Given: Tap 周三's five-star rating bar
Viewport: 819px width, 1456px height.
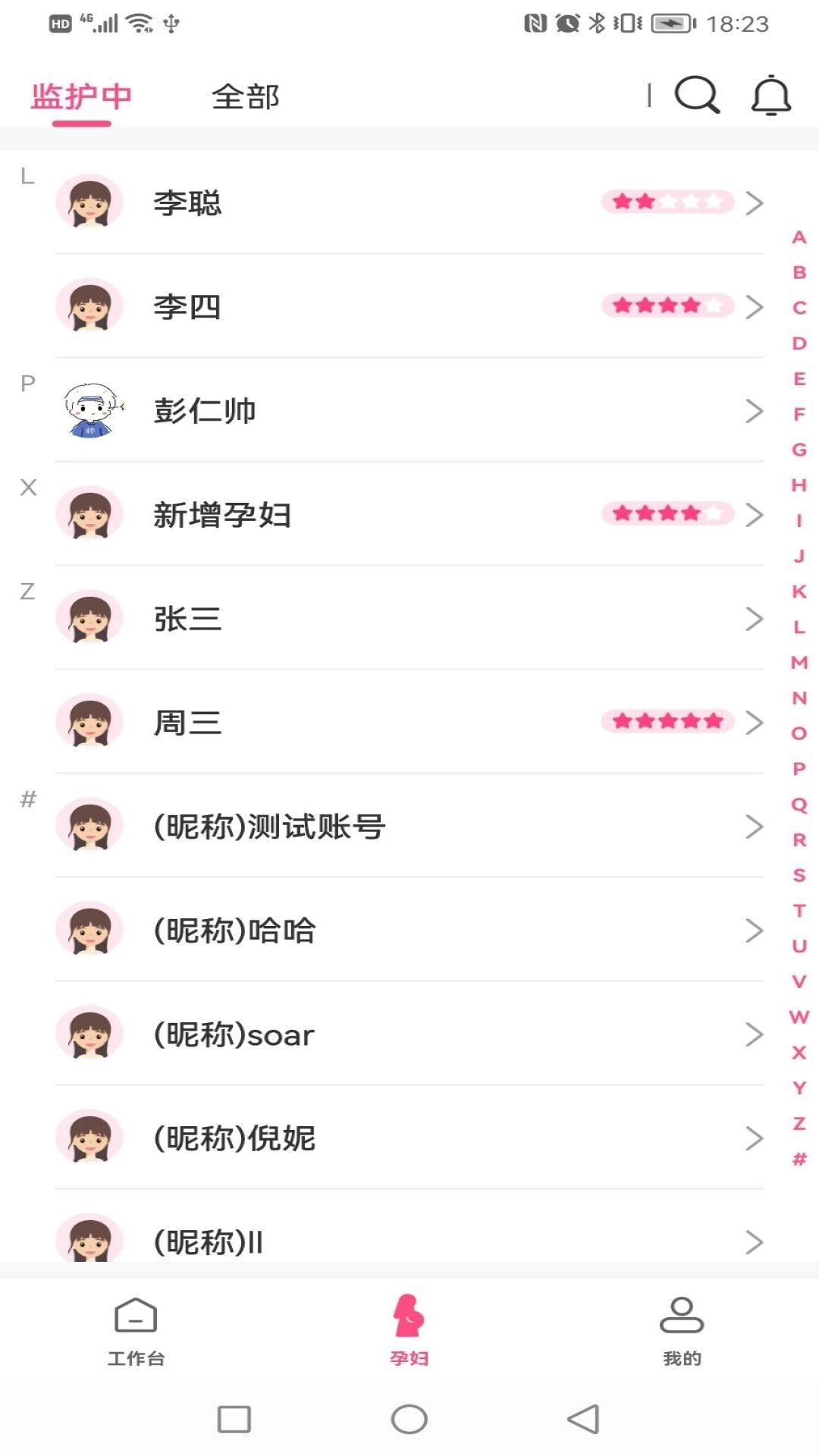Looking at the screenshot, I should 667,720.
